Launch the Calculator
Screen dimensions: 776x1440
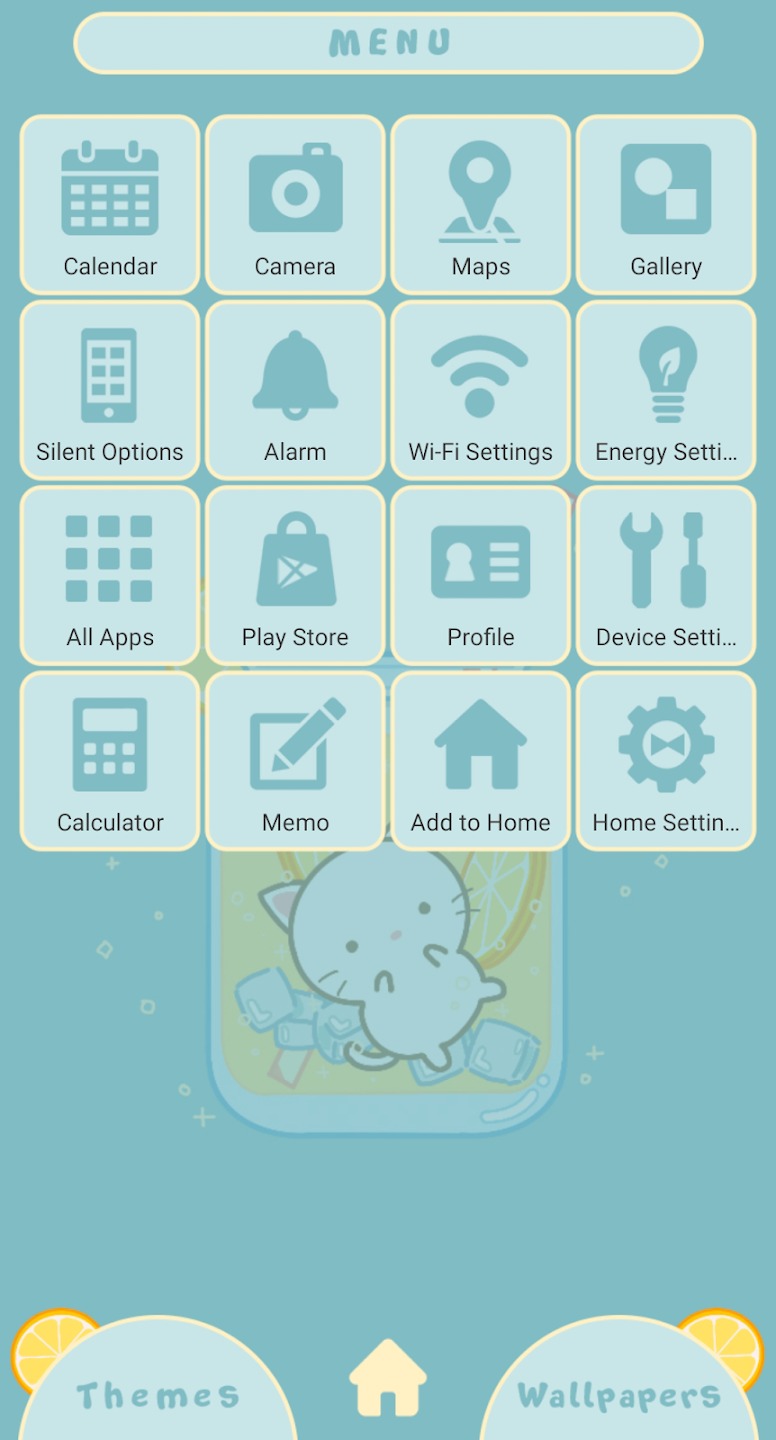pyautogui.click(x=110, y=761)
